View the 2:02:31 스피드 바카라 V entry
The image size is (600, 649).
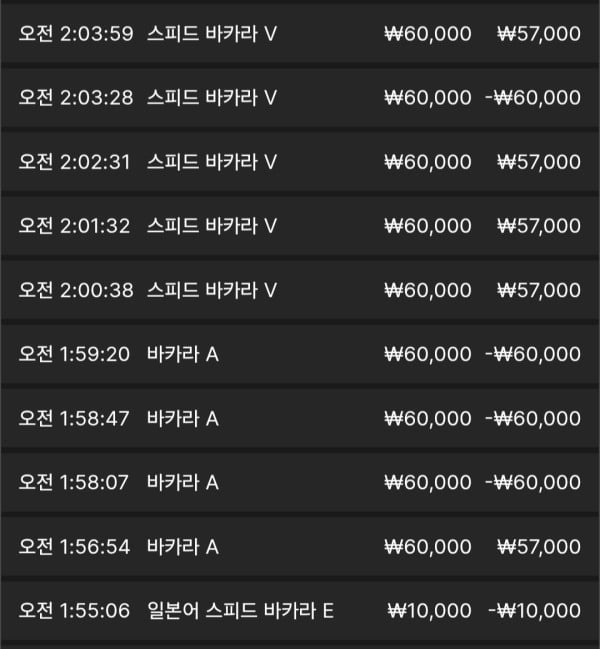(x=300, y=162)
